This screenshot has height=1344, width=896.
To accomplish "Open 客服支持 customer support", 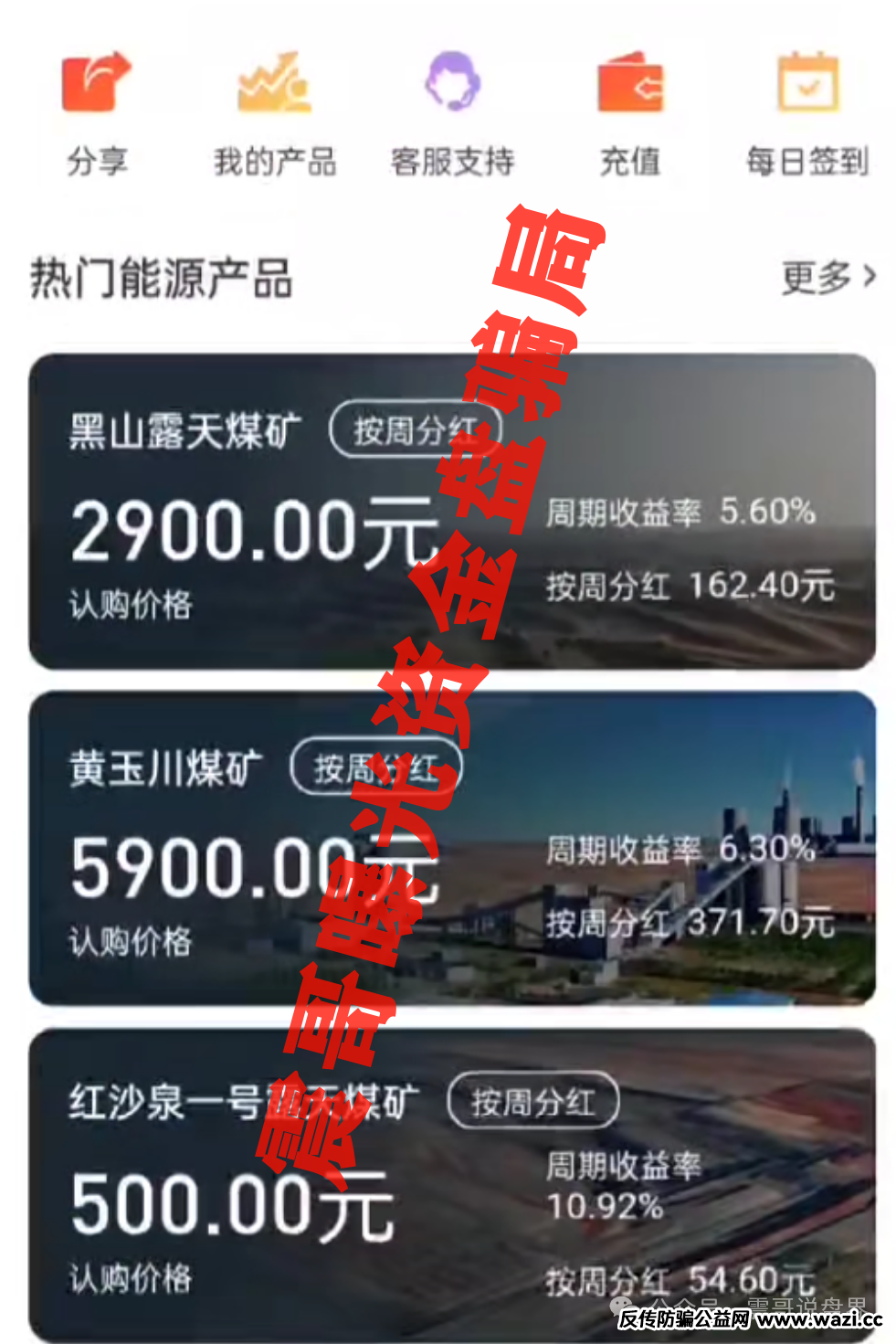I will 452,111.
